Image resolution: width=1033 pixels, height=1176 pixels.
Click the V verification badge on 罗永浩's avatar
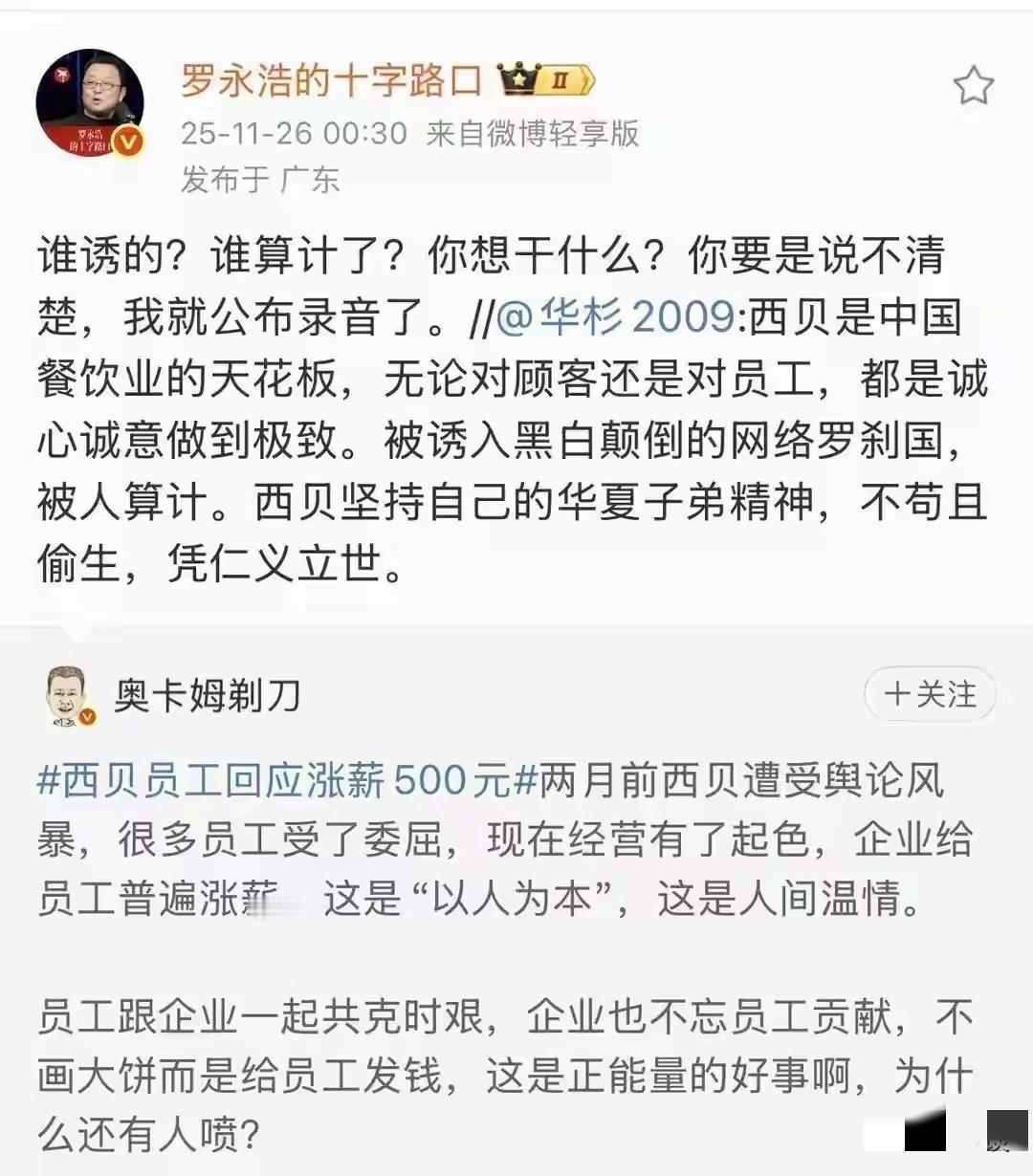click(125, 142)
